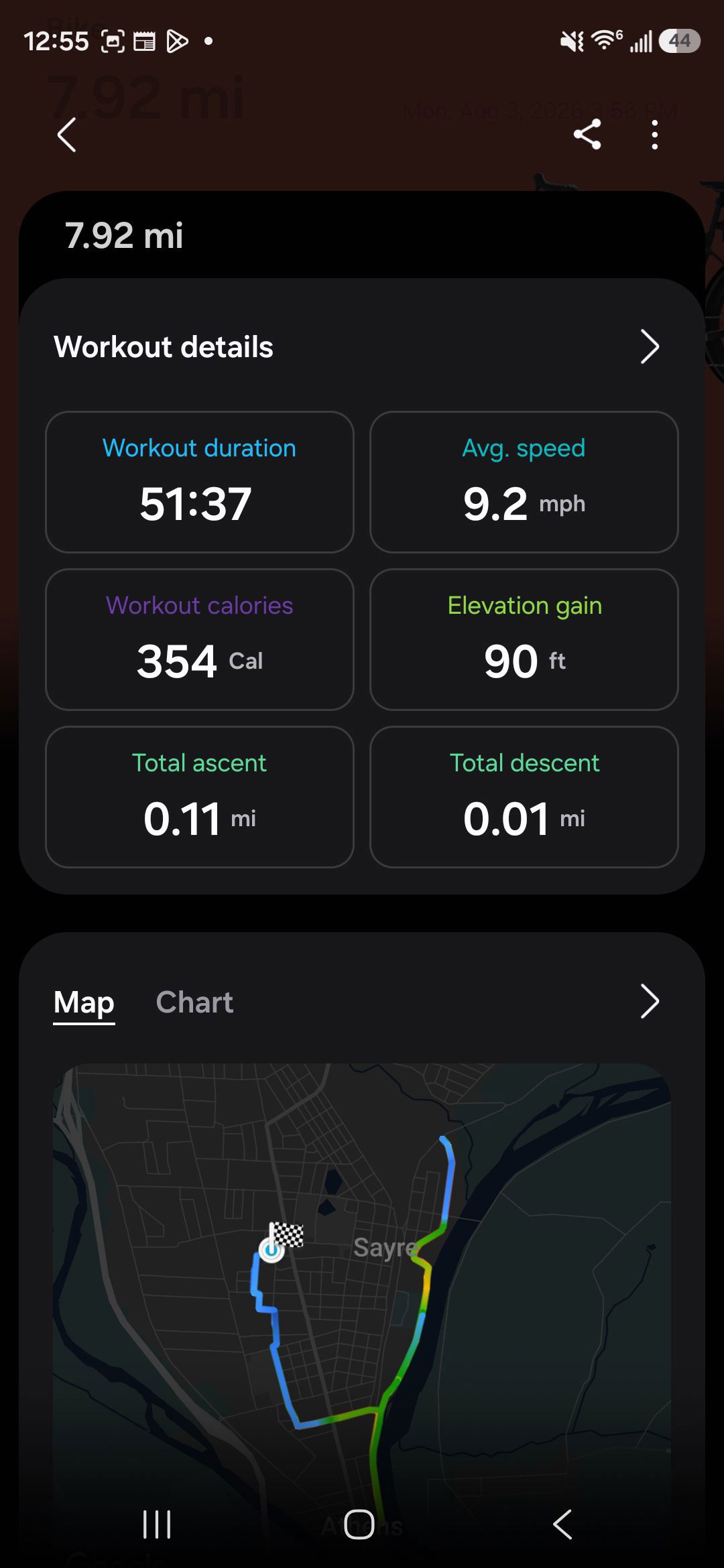
Task: Expand the map section using its chevron
Action: click(650, 1002)
